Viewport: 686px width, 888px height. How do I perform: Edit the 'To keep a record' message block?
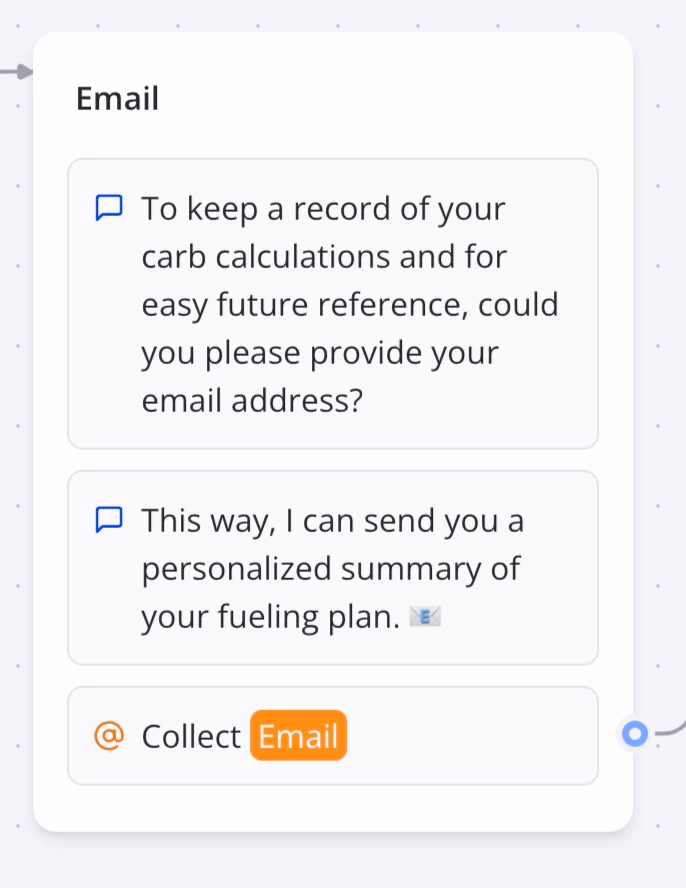pyautogui.click(x=332, y=304)
